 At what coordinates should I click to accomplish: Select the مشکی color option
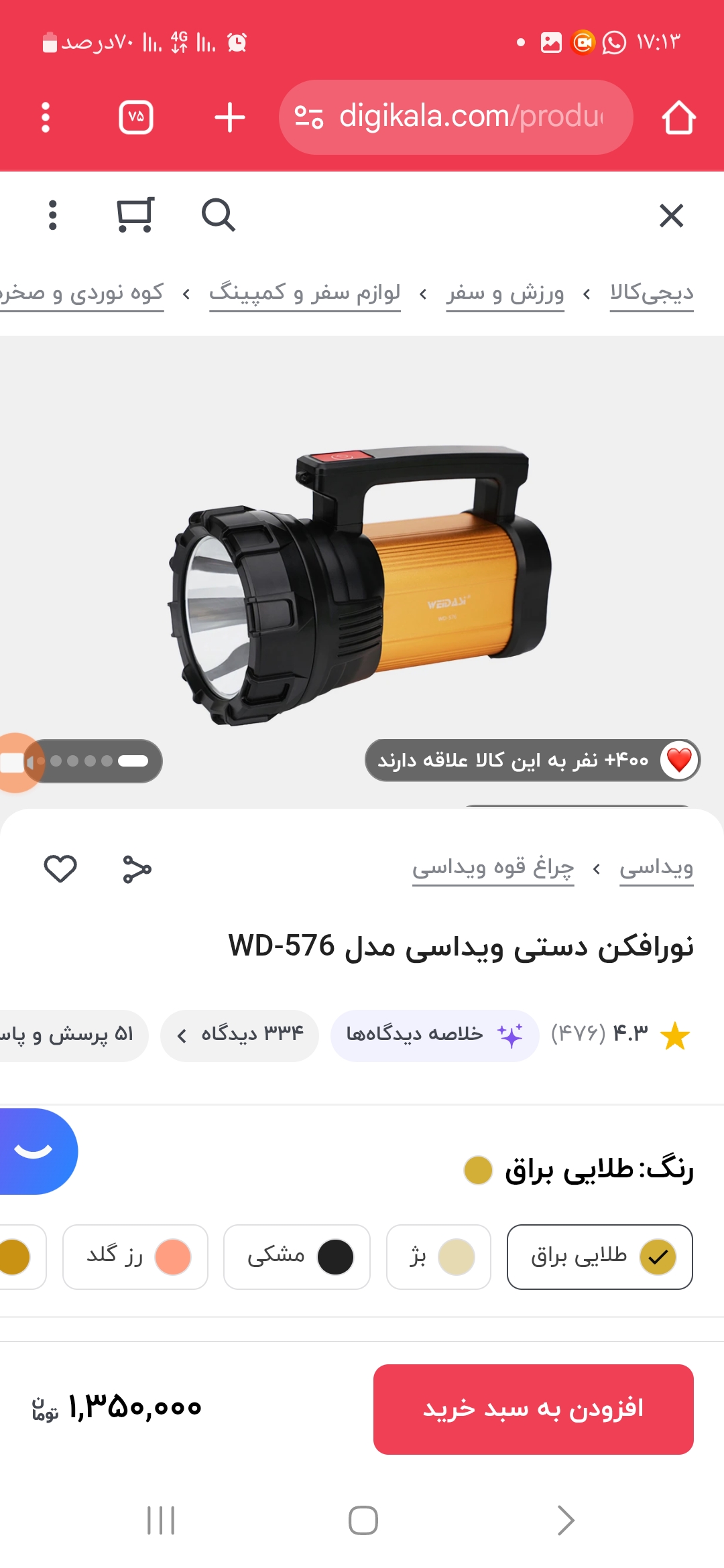[x=297, y=1256]
